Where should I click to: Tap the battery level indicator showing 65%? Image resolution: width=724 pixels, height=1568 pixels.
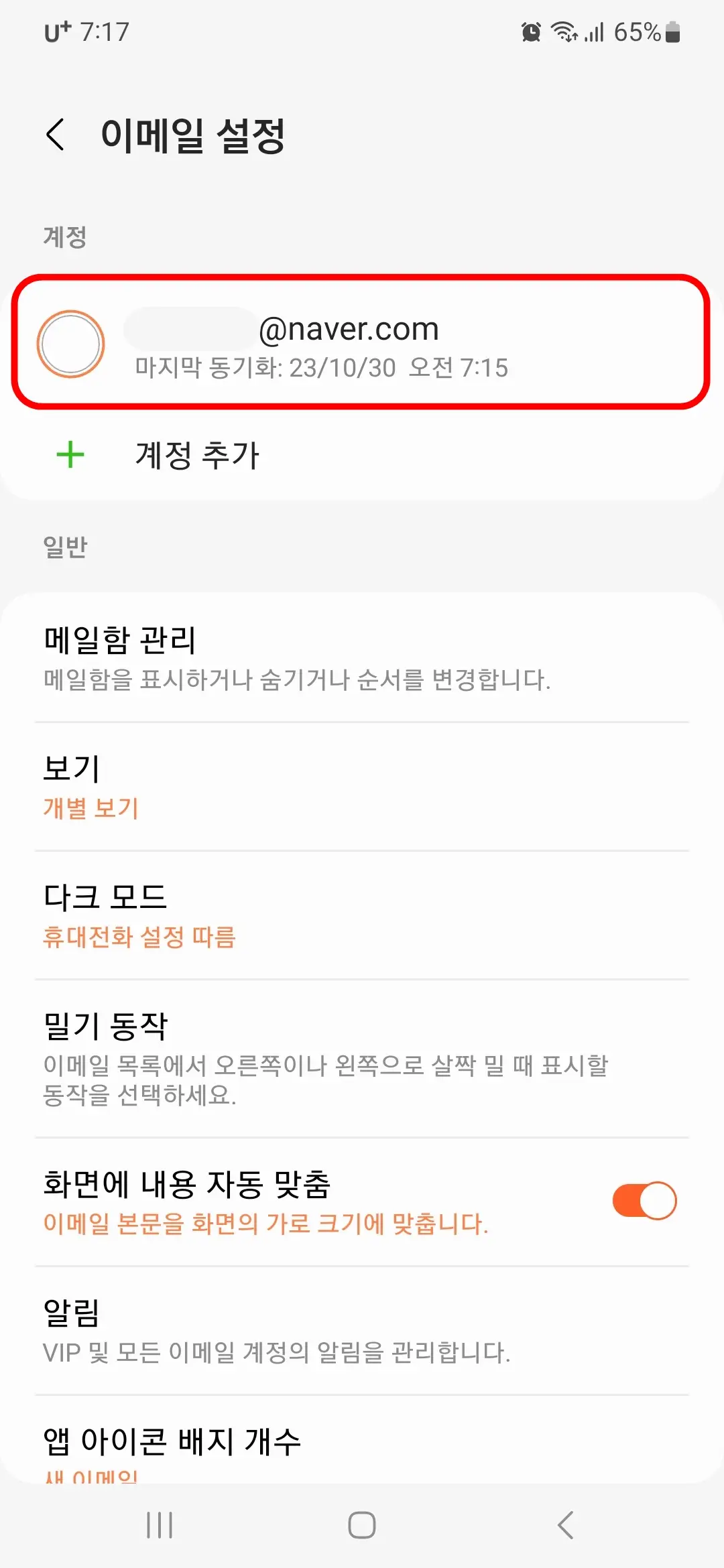[x=636, y=31]
